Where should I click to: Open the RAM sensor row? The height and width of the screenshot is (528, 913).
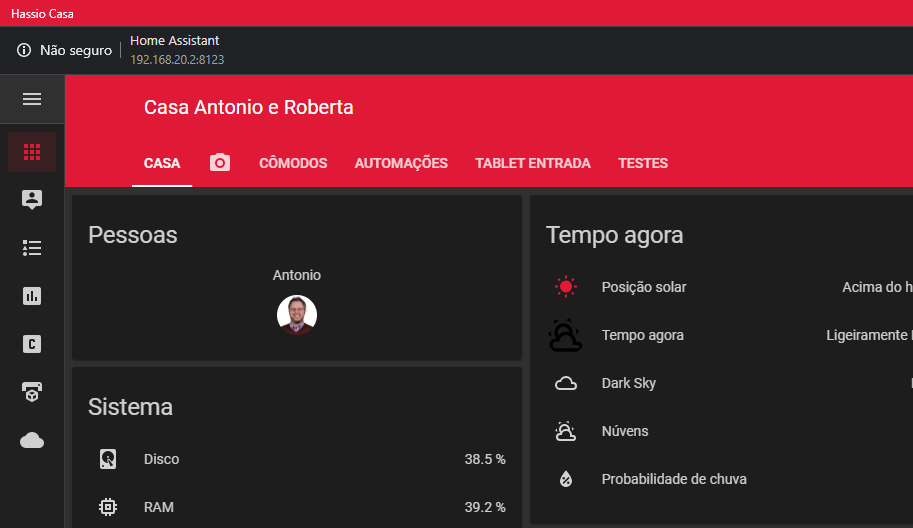click(x=300, y=507)
